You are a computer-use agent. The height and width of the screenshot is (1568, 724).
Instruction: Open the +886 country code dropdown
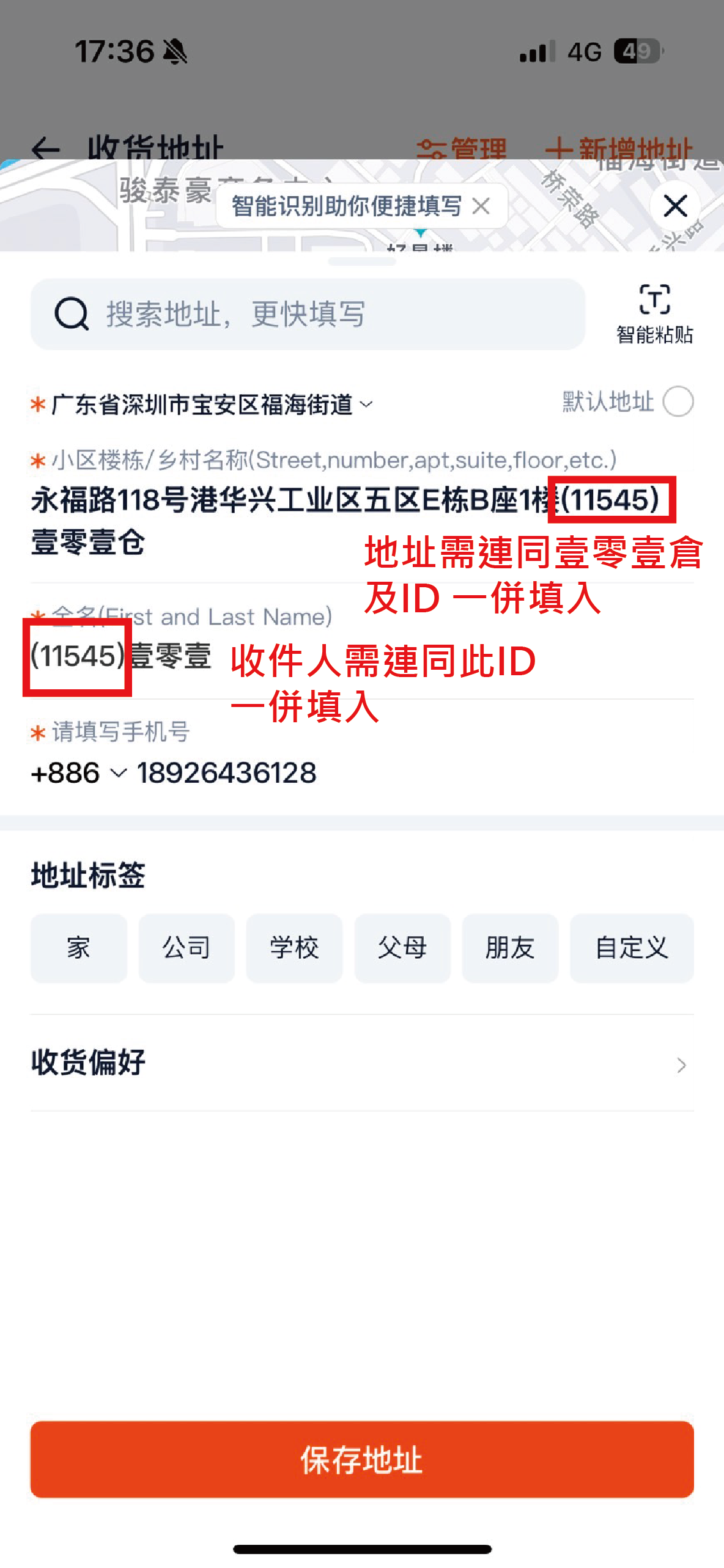(78, 773)
